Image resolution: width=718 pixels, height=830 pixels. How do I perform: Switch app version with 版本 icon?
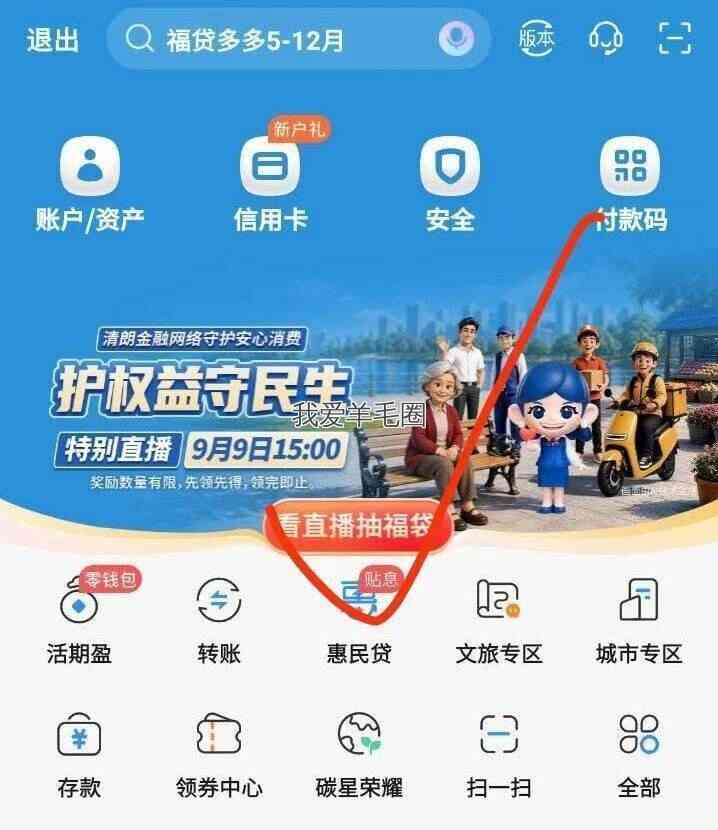[x=536, y=38]
